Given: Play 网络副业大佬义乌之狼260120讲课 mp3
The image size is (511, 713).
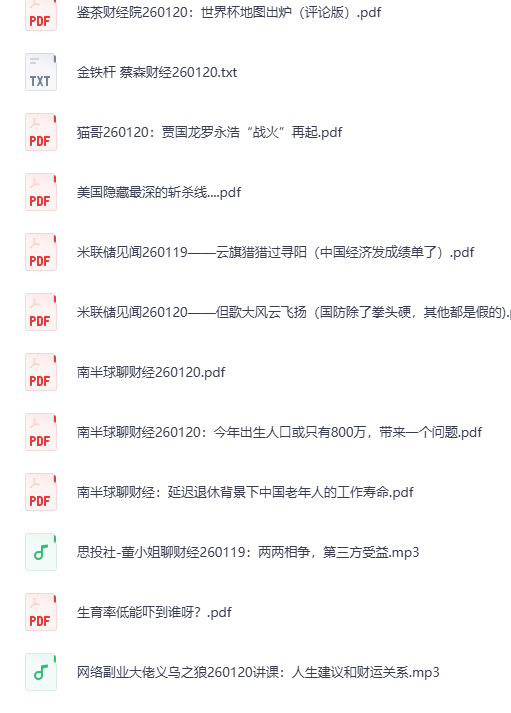Looking at the screenshot, I should click(x=258, y=673).
